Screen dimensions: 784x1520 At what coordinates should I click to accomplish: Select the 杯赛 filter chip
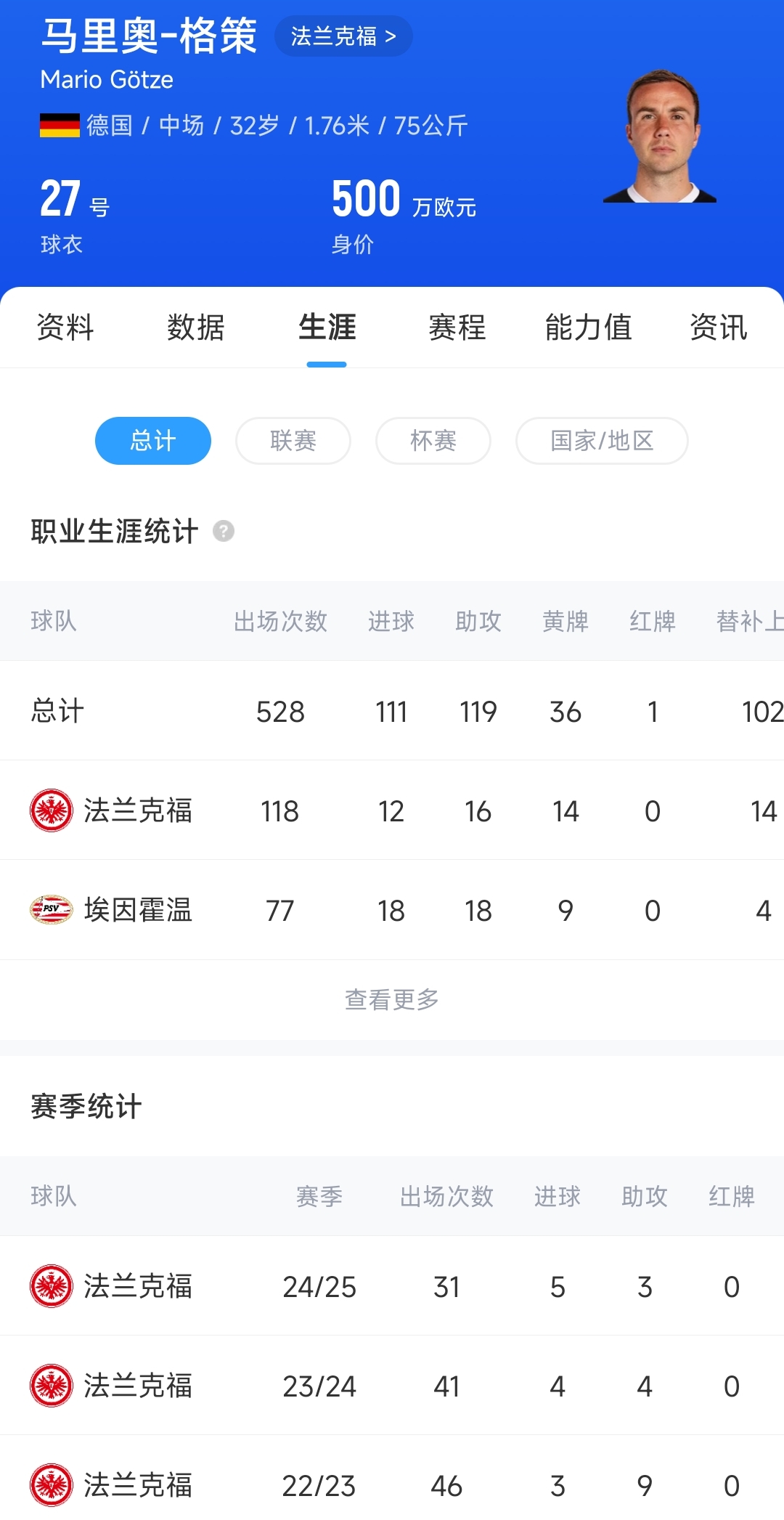(433, 441)
